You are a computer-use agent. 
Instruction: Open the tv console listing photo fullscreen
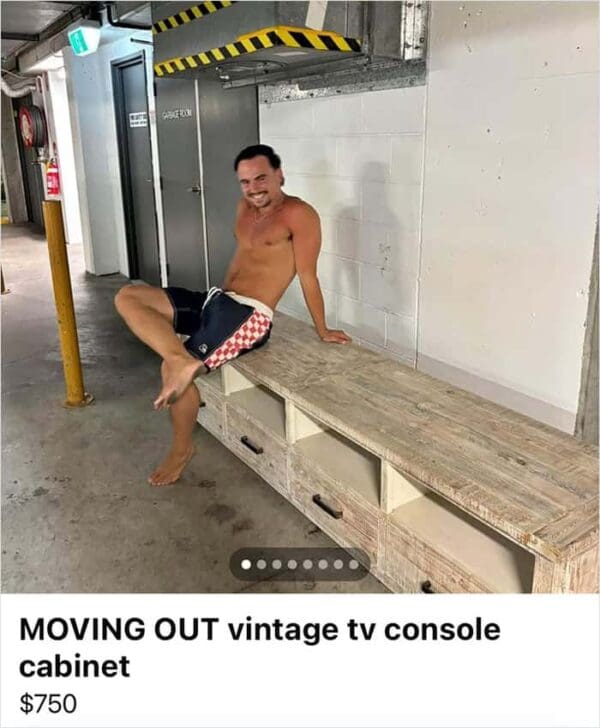(300, 300)
